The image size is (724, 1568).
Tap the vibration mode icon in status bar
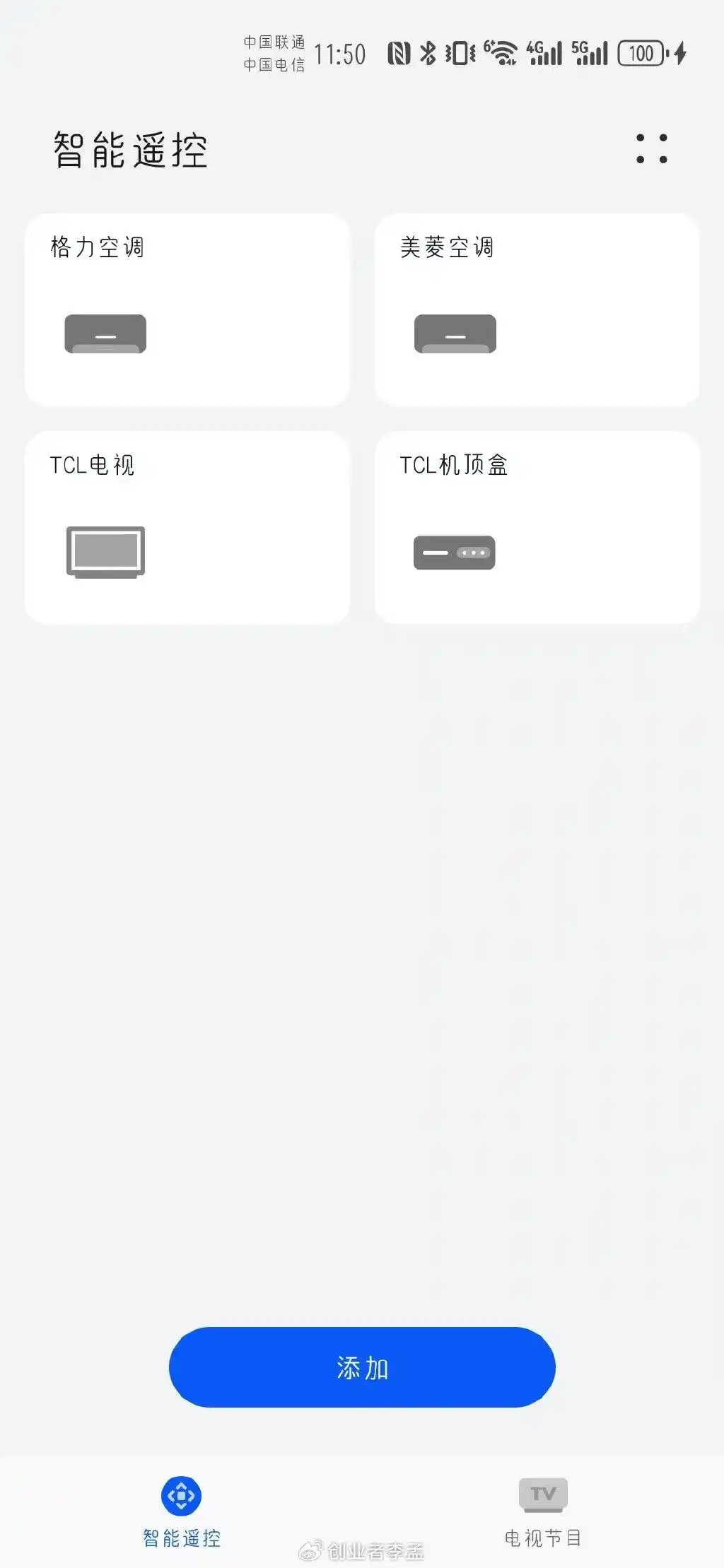(458, 52)
